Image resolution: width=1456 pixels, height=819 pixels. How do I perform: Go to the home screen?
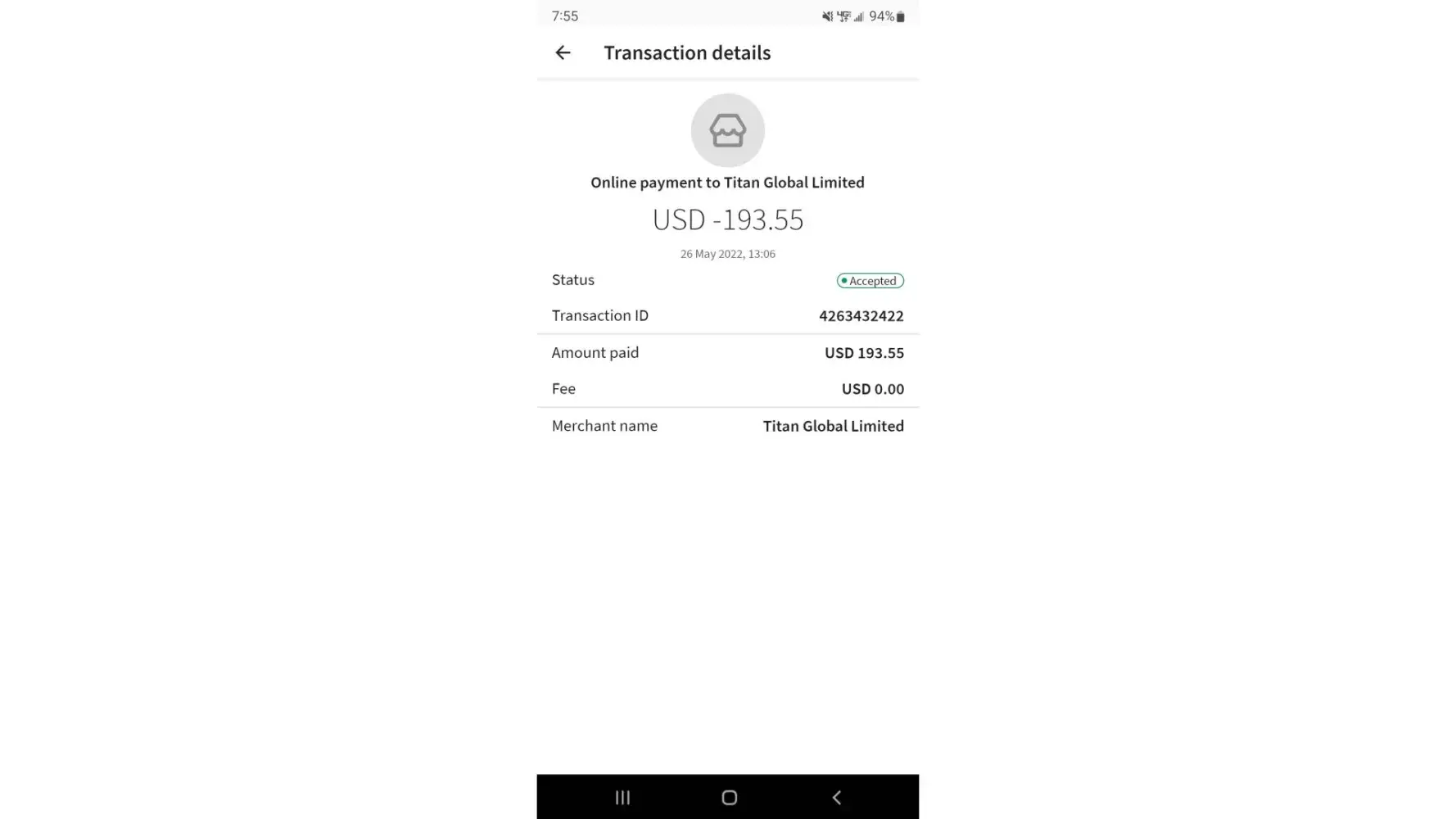(729, 798)
